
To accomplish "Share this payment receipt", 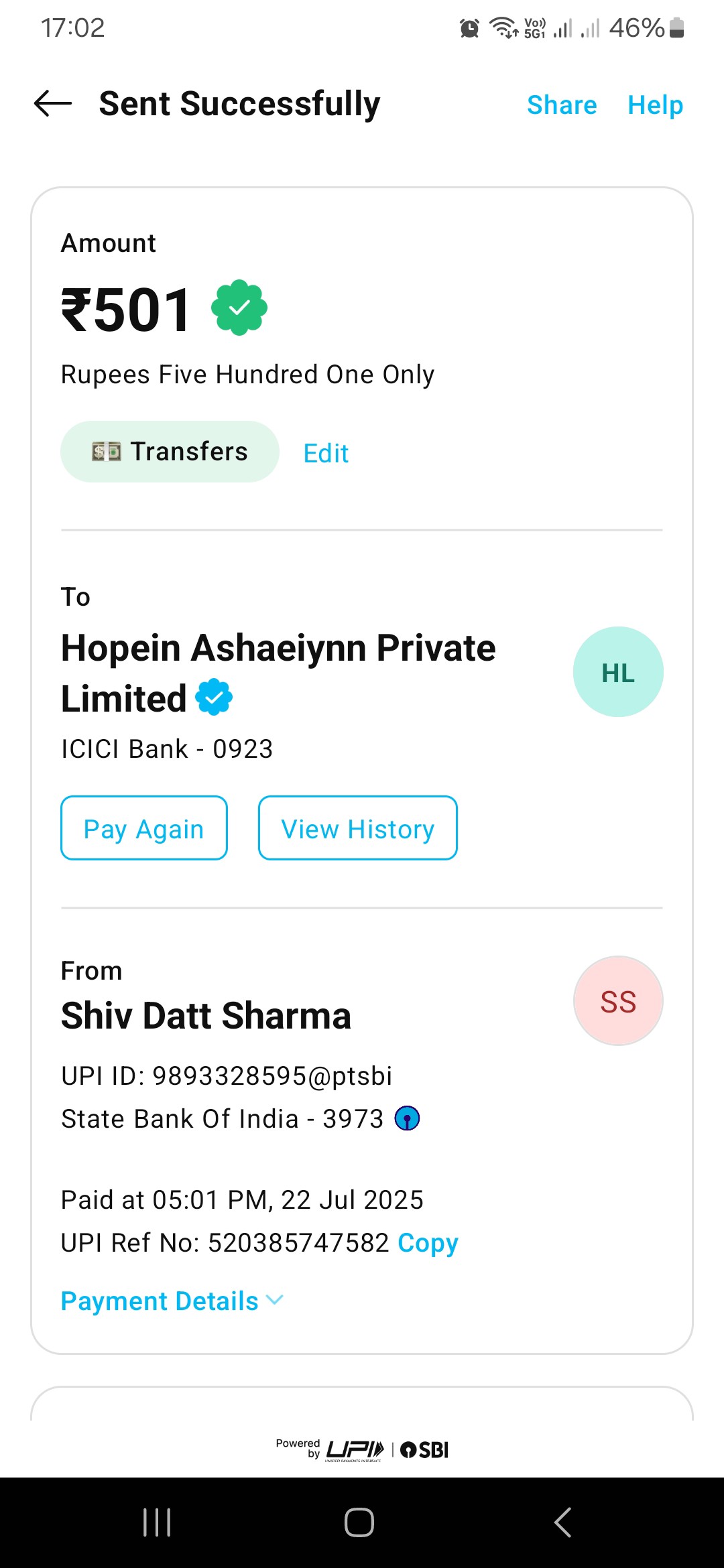I will click(562, 105).
